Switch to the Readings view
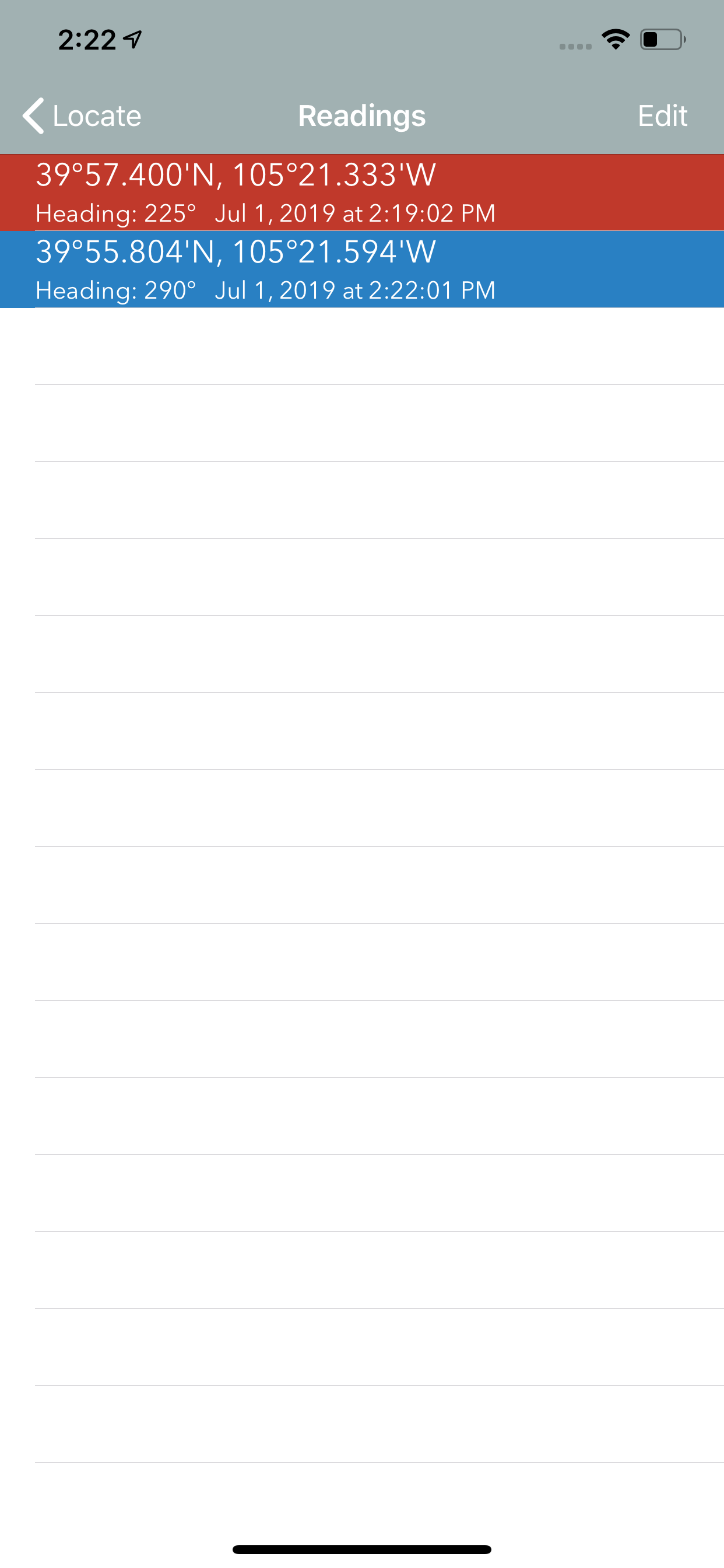724x1568 pixels. pos(362,116)
